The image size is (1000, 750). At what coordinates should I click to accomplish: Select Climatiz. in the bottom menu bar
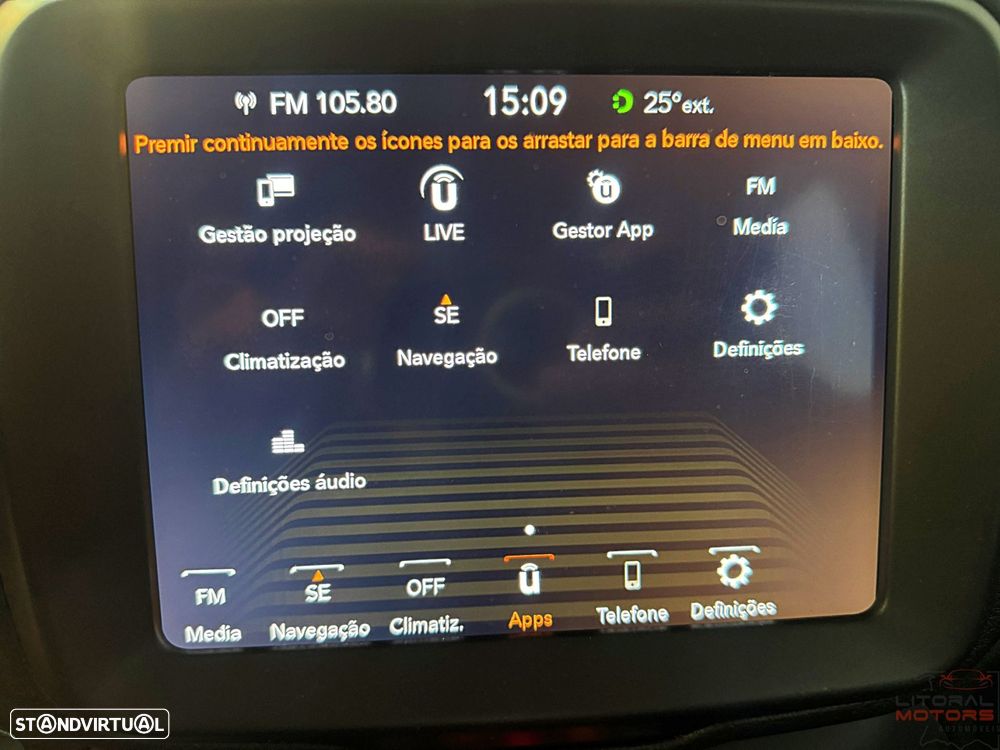pos(425,602)
